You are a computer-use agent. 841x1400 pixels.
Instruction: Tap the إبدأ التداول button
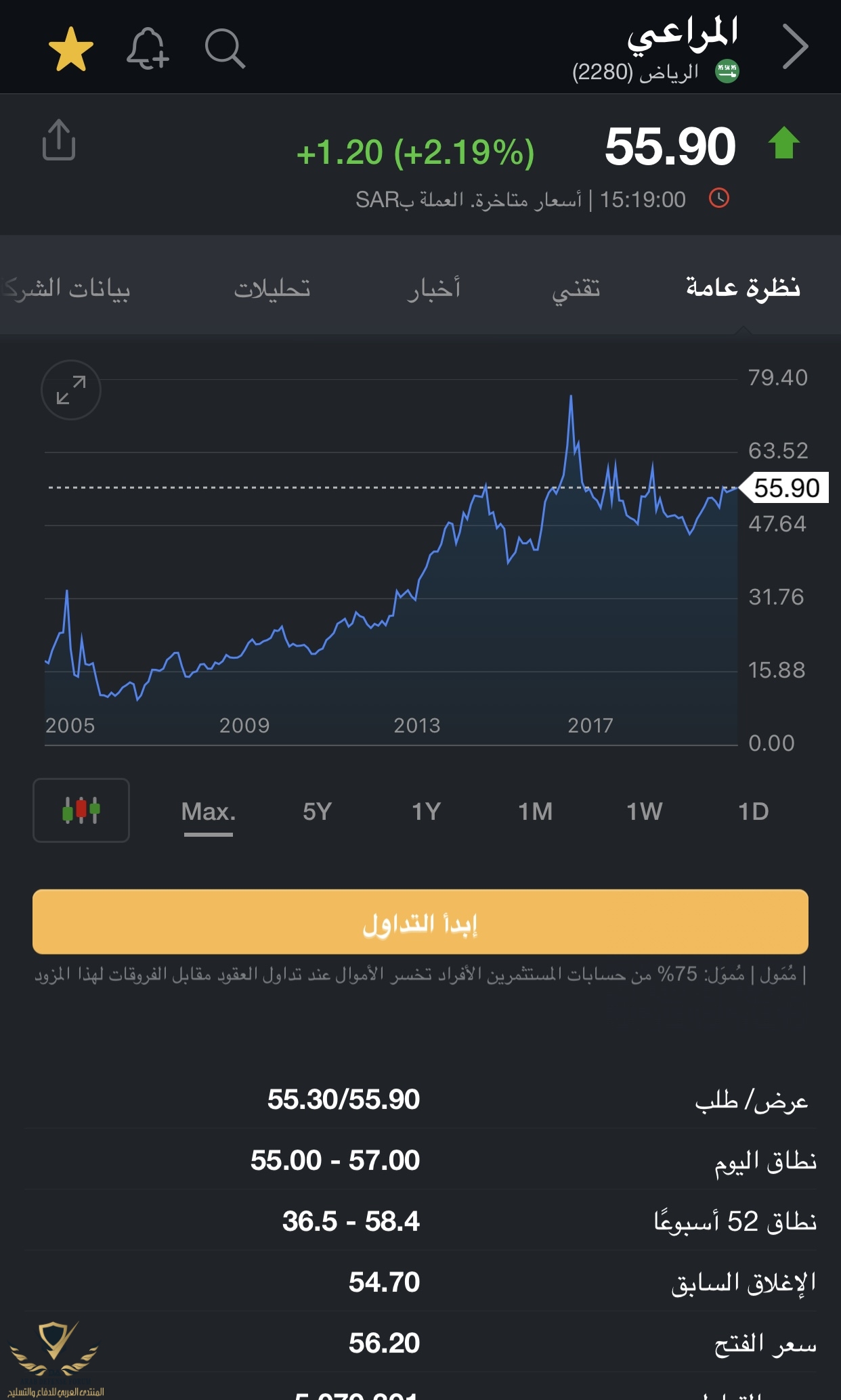click(420, 922)
